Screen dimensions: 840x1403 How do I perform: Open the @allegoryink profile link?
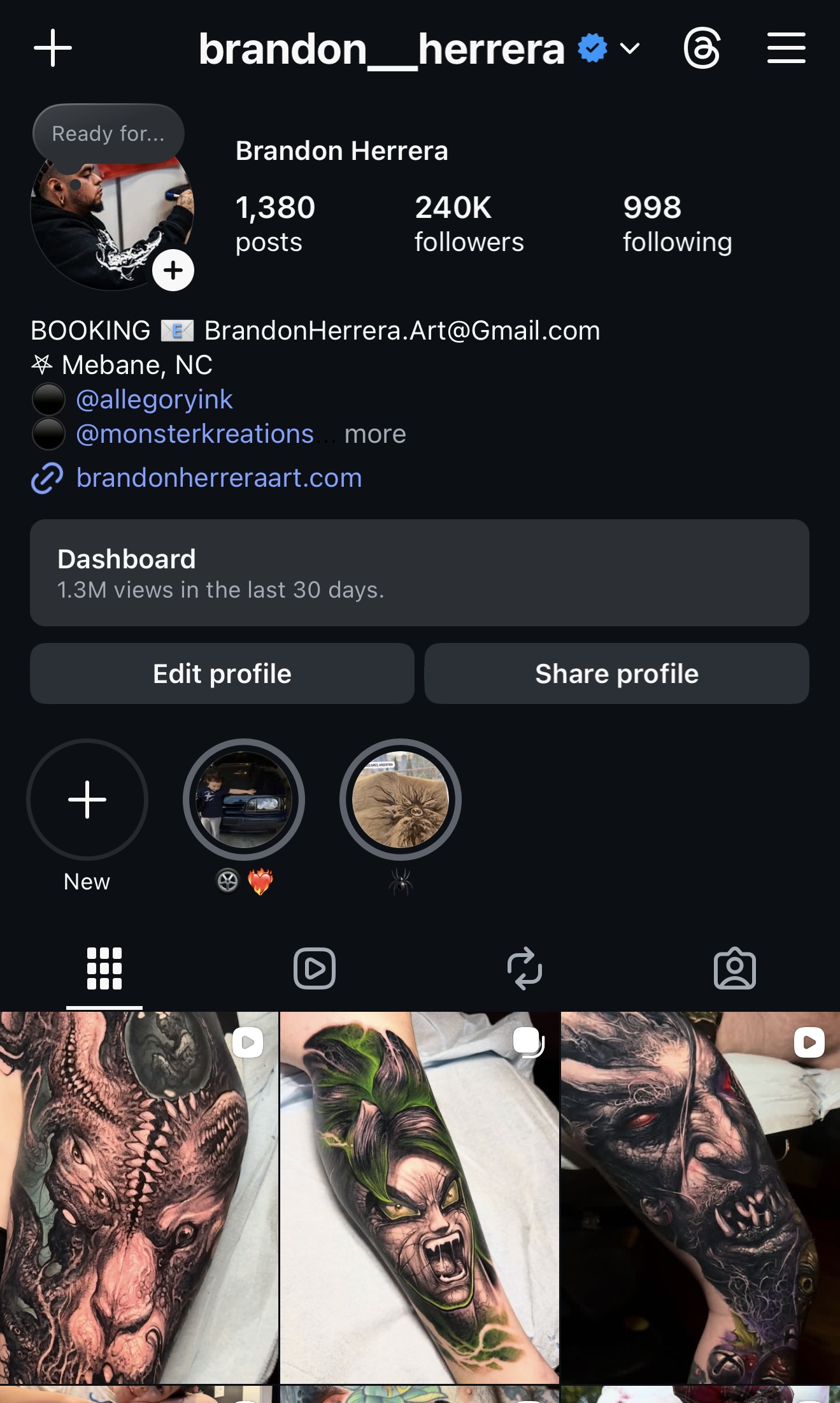tap(154, 399)
